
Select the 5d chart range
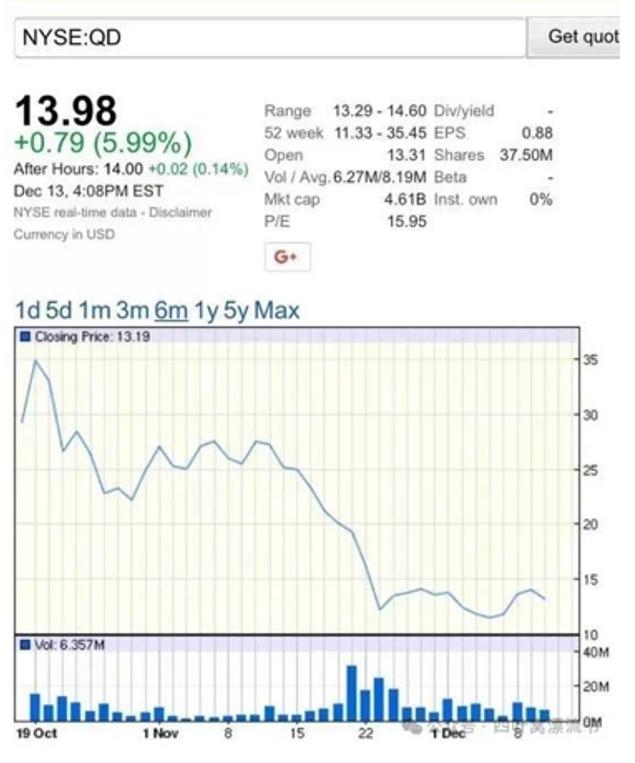coord(59,311)
